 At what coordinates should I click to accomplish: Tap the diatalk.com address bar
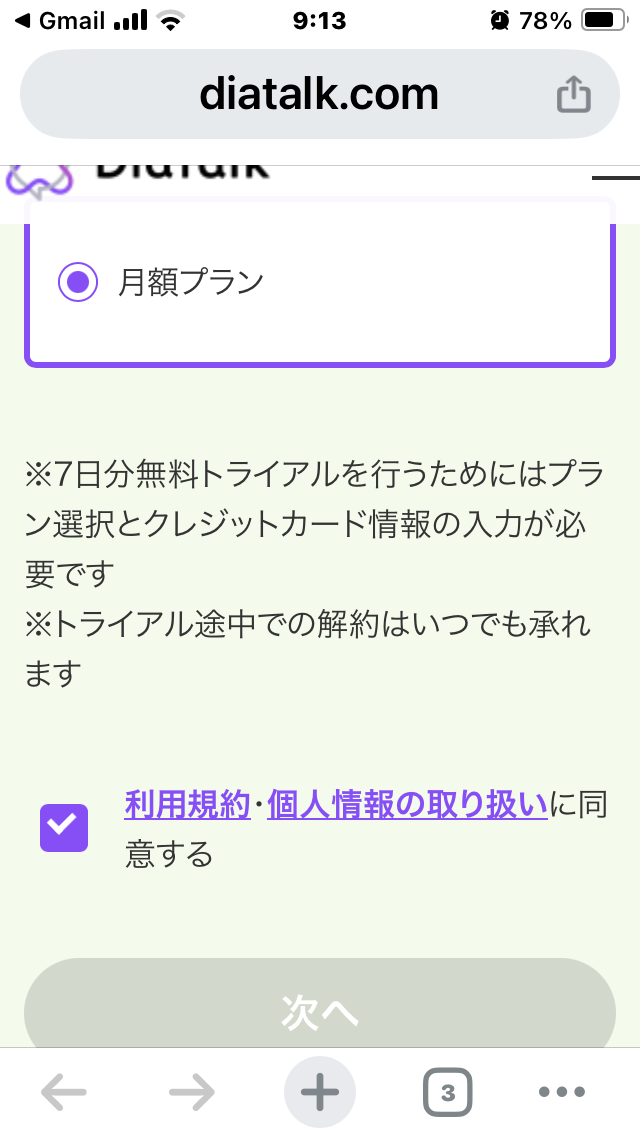click(320, 94)
